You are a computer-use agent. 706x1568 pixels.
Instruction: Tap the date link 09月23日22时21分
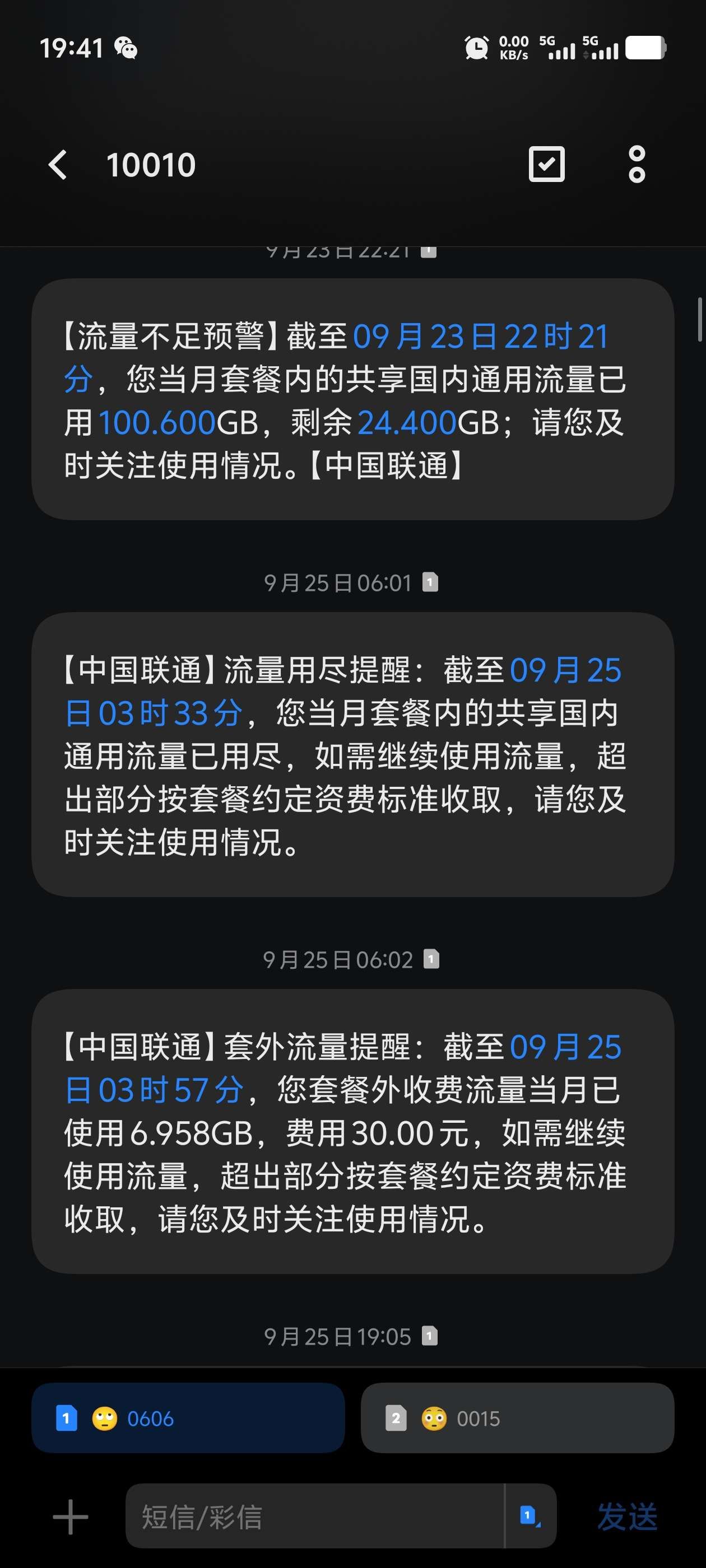point(480,337)
